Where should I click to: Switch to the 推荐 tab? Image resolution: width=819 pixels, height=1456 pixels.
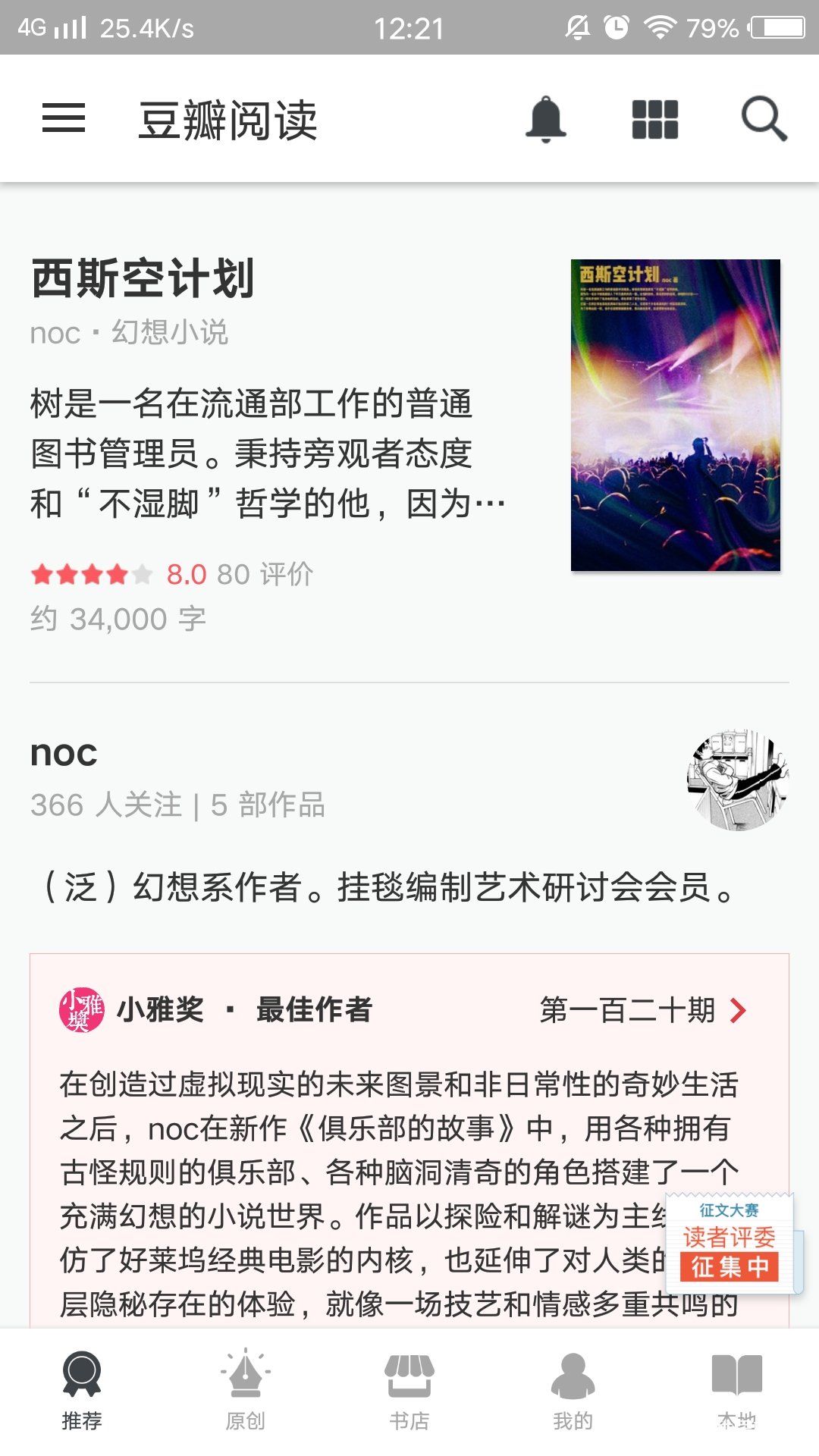click(82, 1391)
